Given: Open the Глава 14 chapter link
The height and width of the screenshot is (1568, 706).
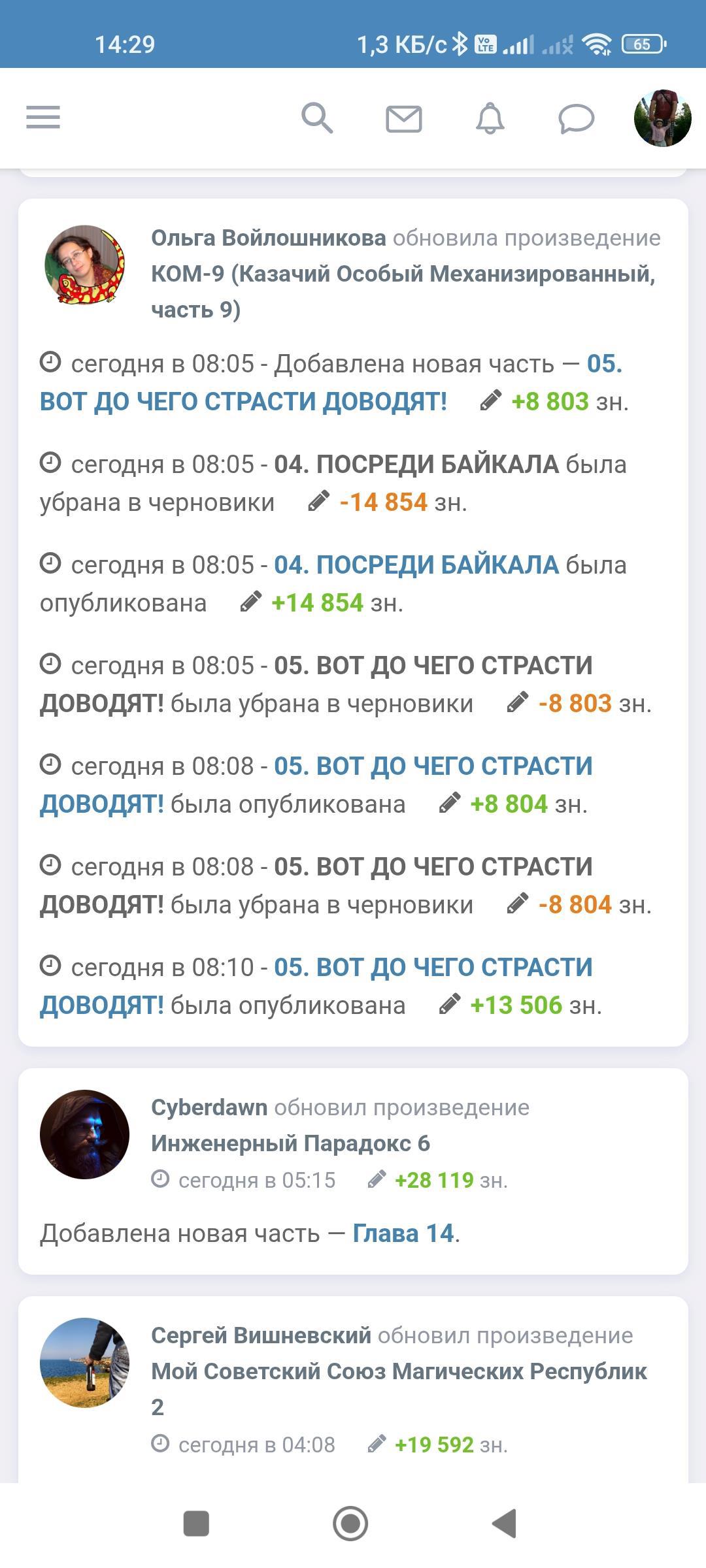Looking at the screenshot, I should tap(403, 1233).
